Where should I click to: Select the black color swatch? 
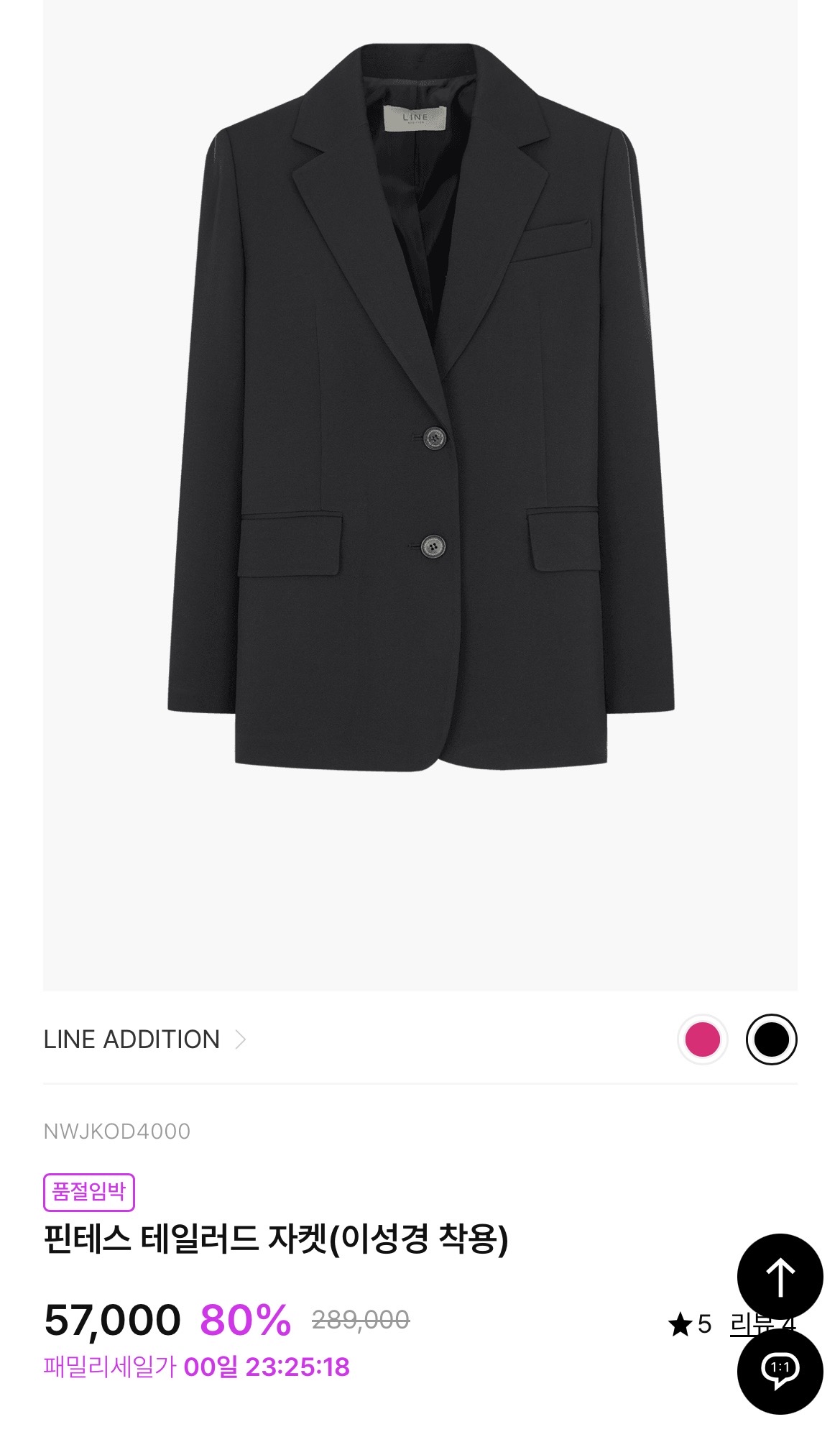tap(771, 1039)
